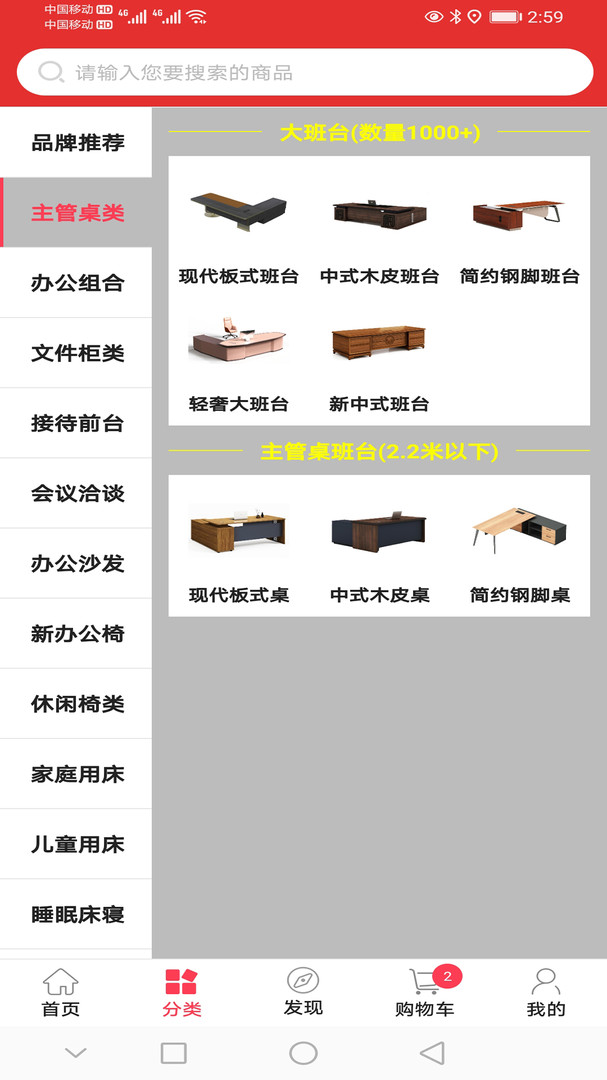Open the 购物车 shopping cart
607x1080 pixels.
[x=424, y=993]
